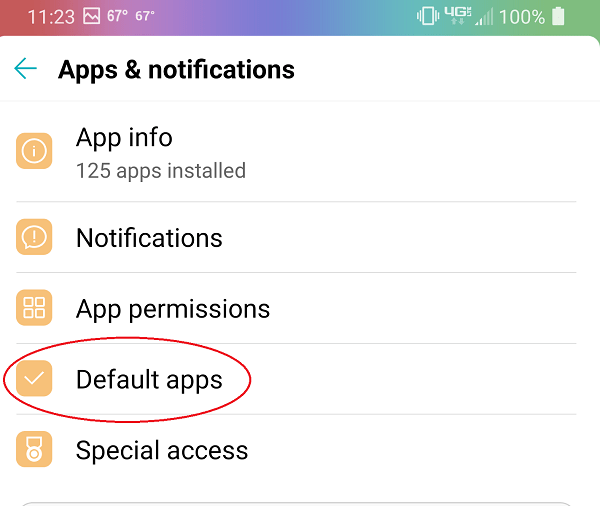Open App permissions
600x506 pixels.
click(x=172, y=309)
